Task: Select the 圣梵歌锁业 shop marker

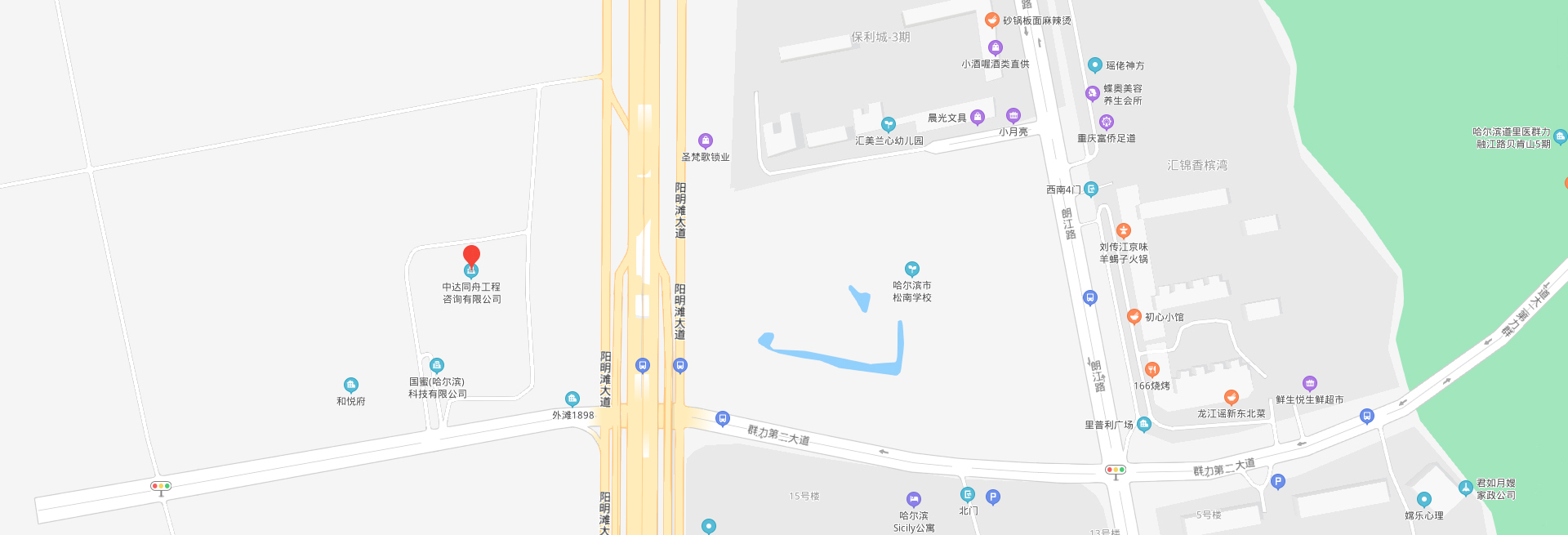Action: [x=706, y=140]
